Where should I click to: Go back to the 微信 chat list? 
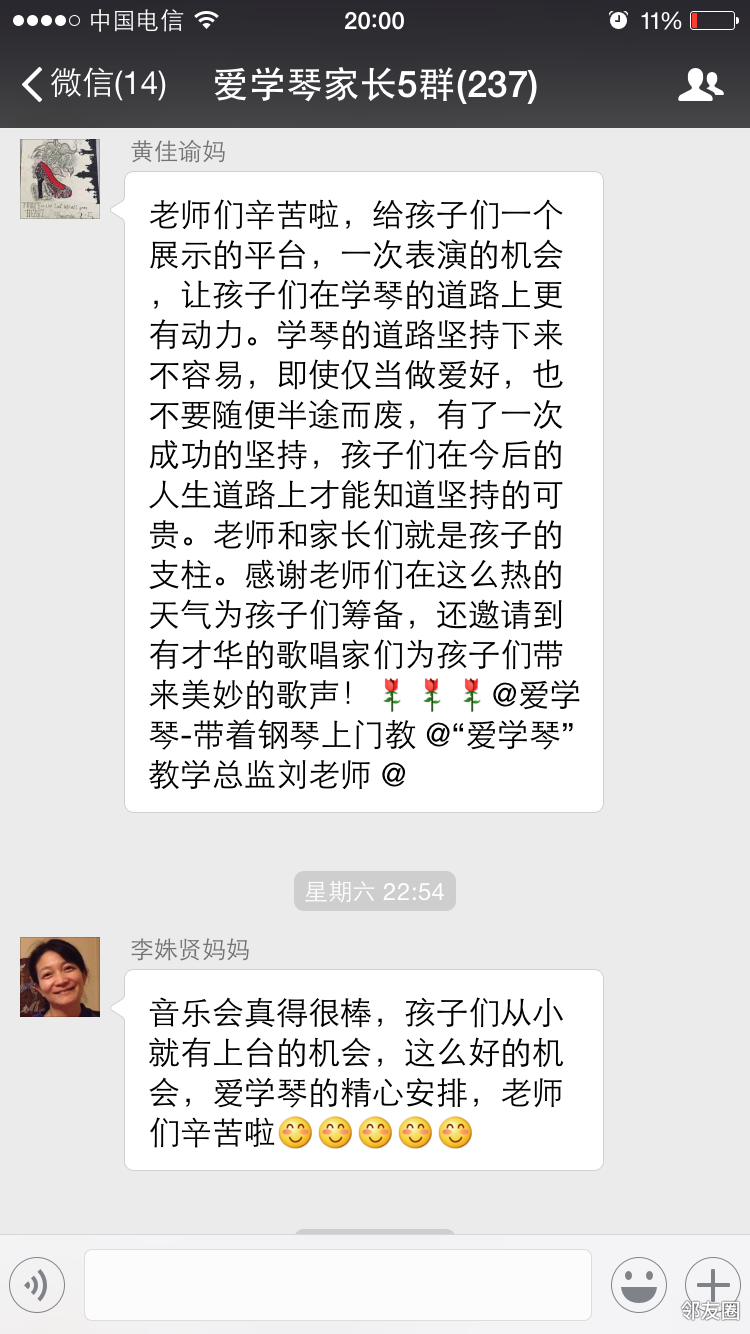pyautogui.click(x=93, y=84)
